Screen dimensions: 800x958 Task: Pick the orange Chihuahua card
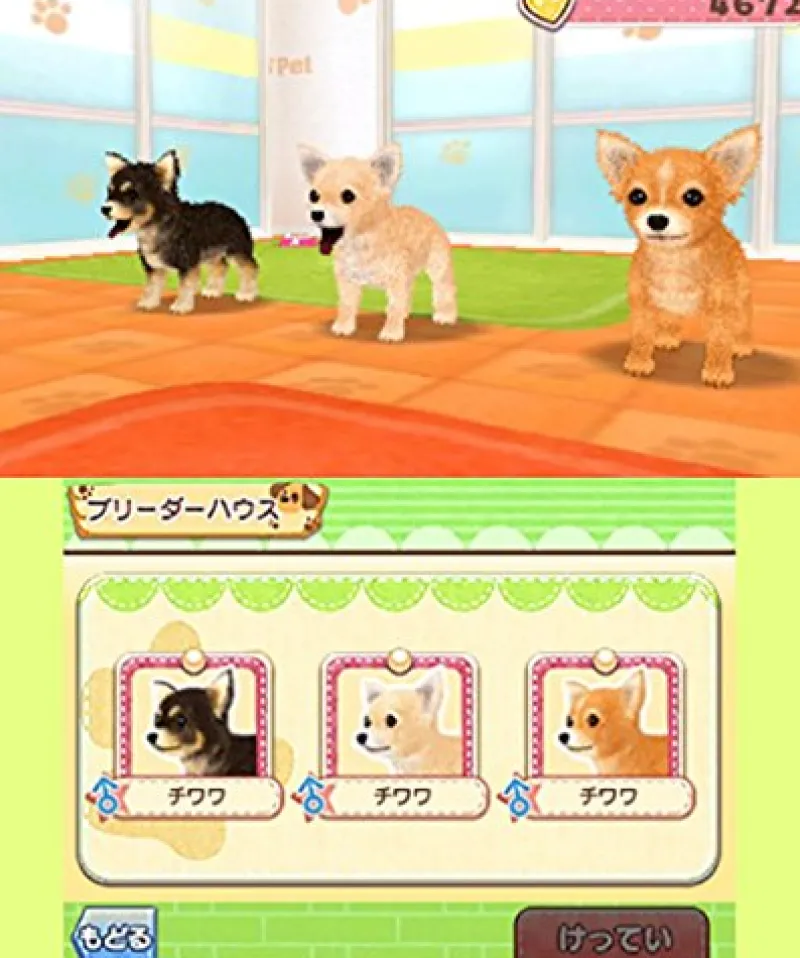coord(605,728)
